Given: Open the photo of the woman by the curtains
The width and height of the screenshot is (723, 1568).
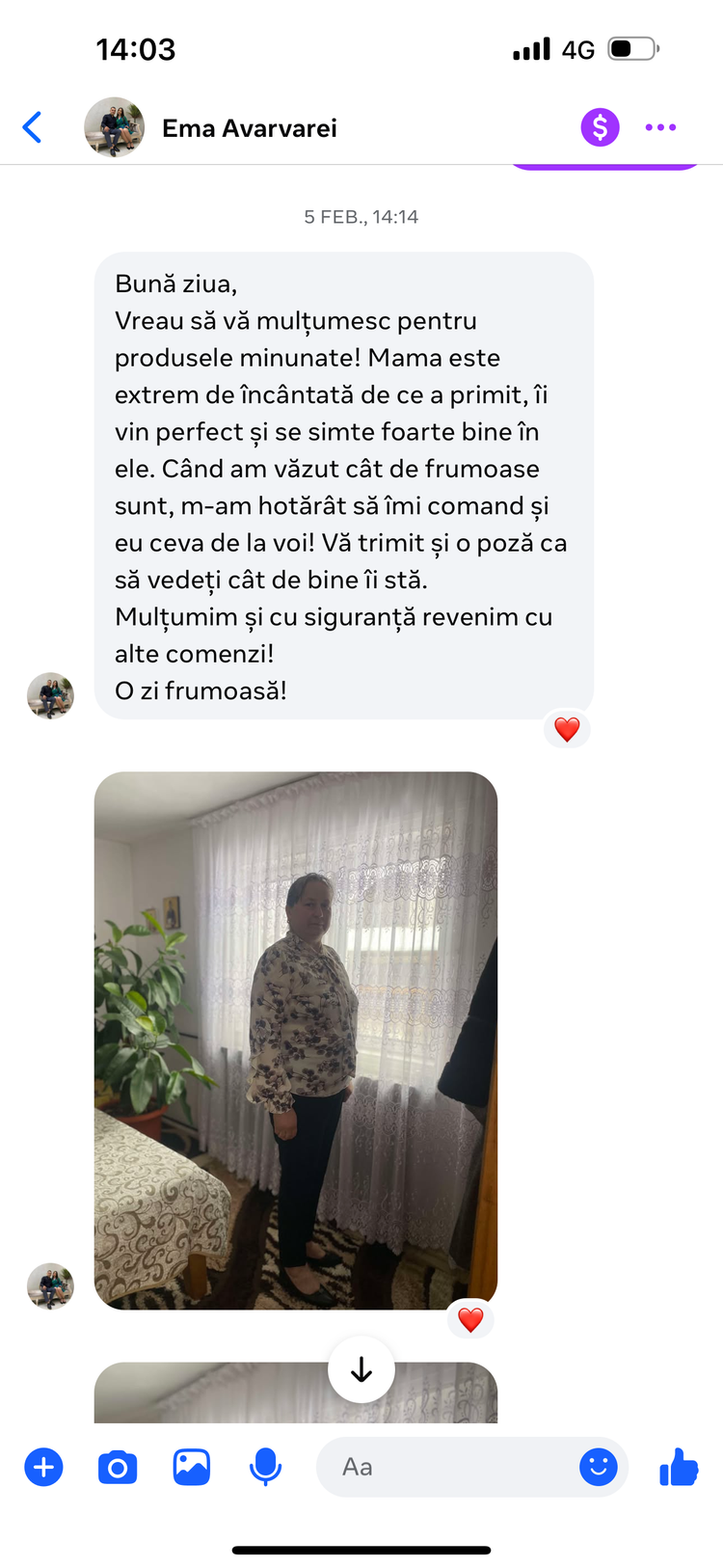Looking at the screenshot, I should point(296,1041).
